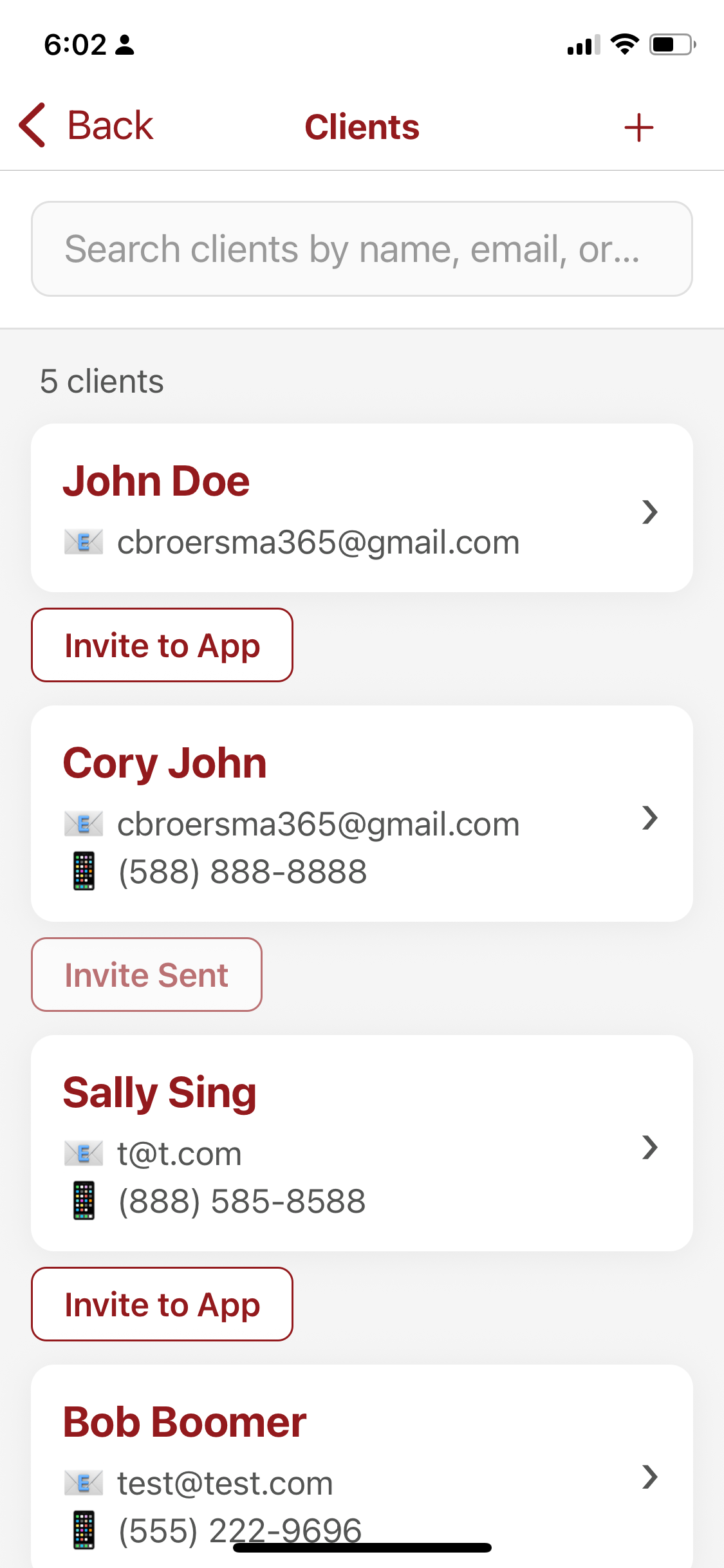724x1568 pixels.
Task: Open John Doe's client card
Action: tap(362, 508)
